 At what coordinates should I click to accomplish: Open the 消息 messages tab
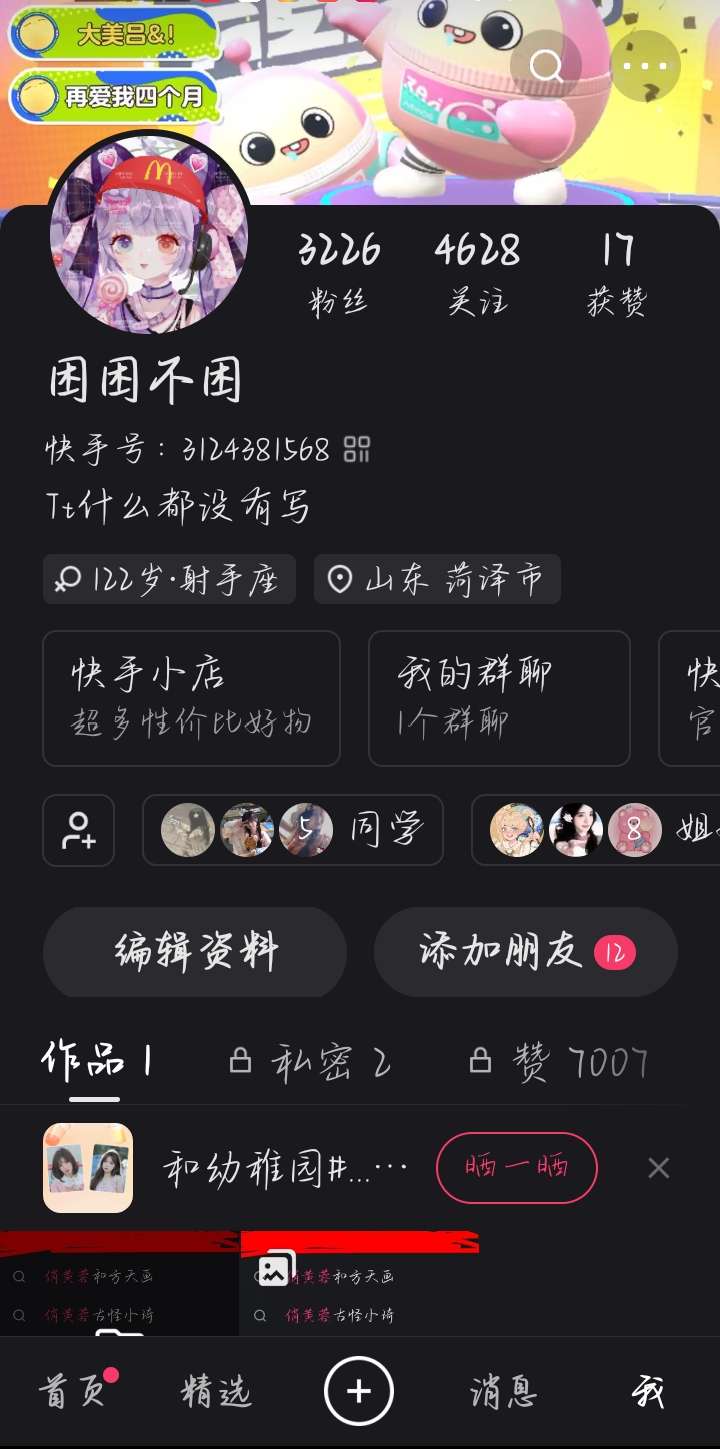(503, 1391)
